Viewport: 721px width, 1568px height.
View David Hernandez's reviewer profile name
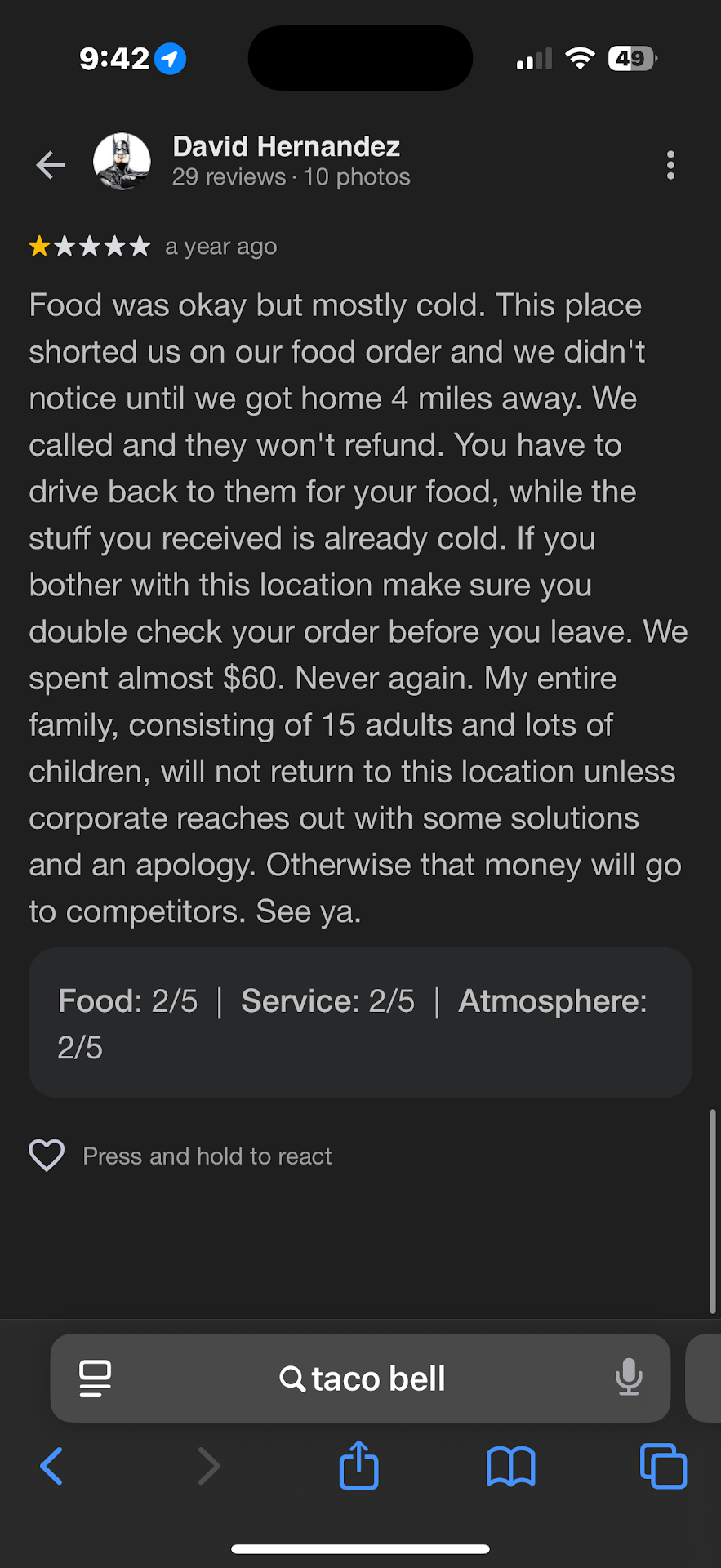pos(287,147)
